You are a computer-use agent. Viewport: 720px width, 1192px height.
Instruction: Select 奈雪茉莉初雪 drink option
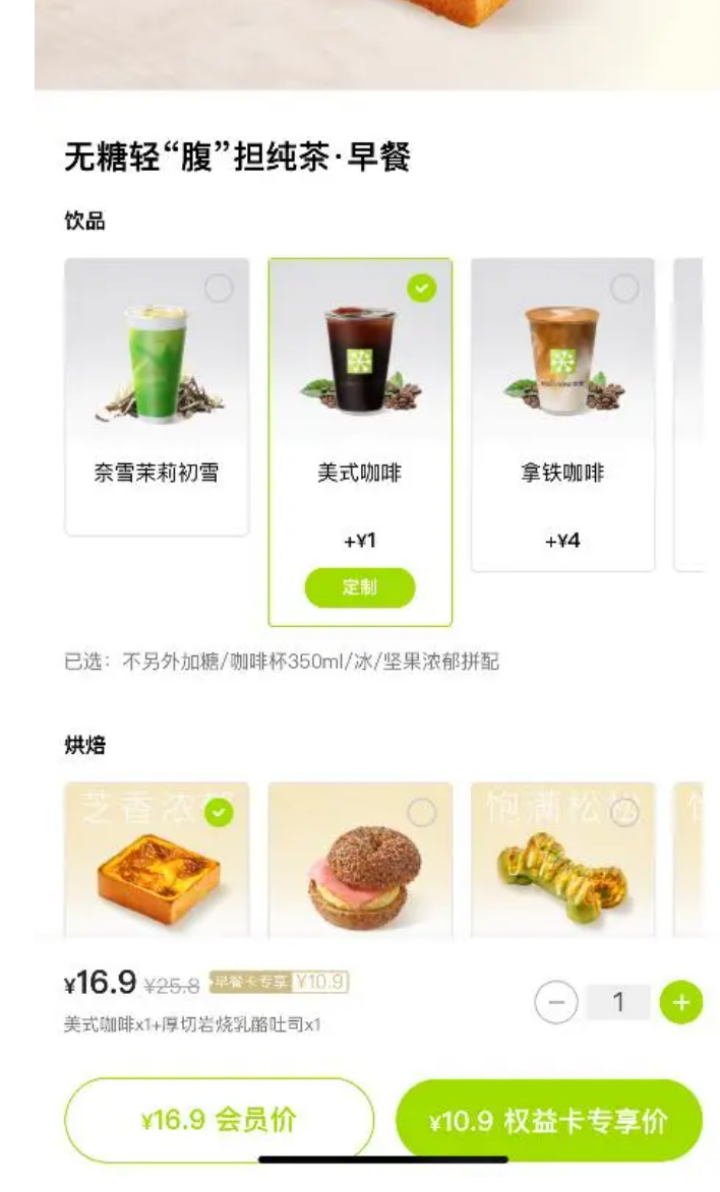(x=157, y=397)
